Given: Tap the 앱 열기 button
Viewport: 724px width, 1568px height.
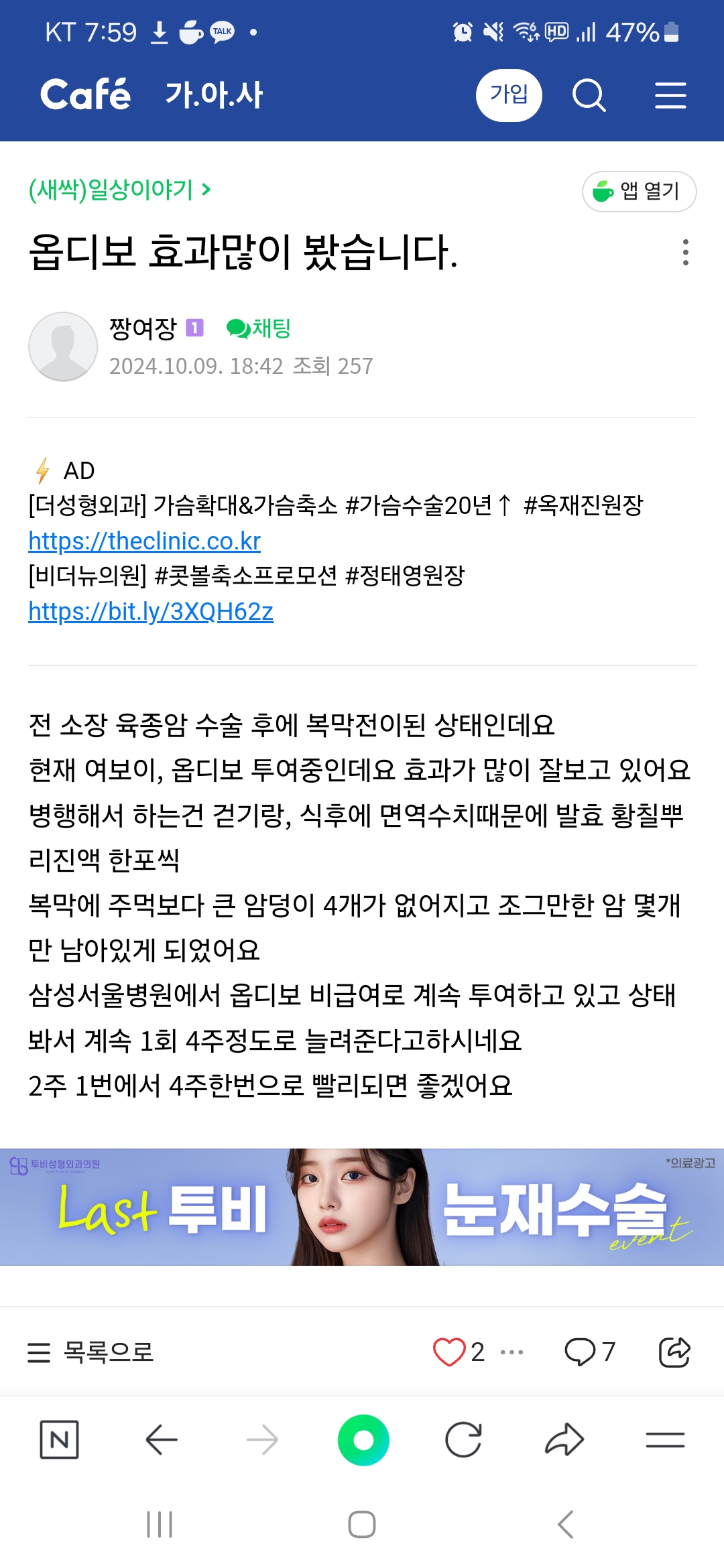Looking at the screenshot, I should (x=639, y=192).
